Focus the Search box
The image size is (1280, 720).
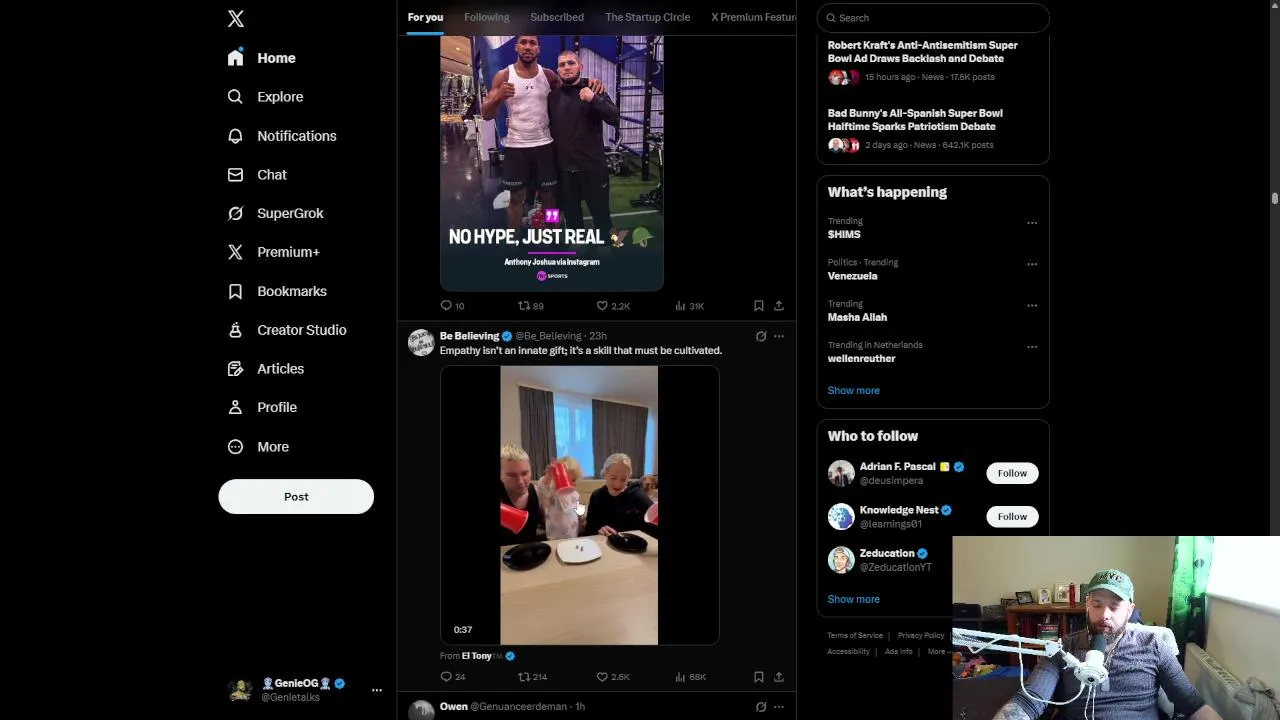[x=935, y=17]
